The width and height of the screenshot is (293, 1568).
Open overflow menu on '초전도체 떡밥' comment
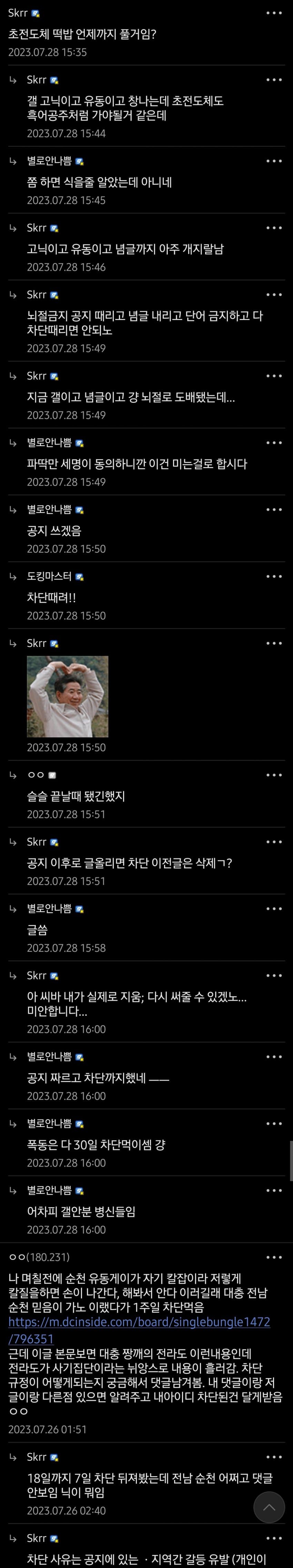pos(274,13)
